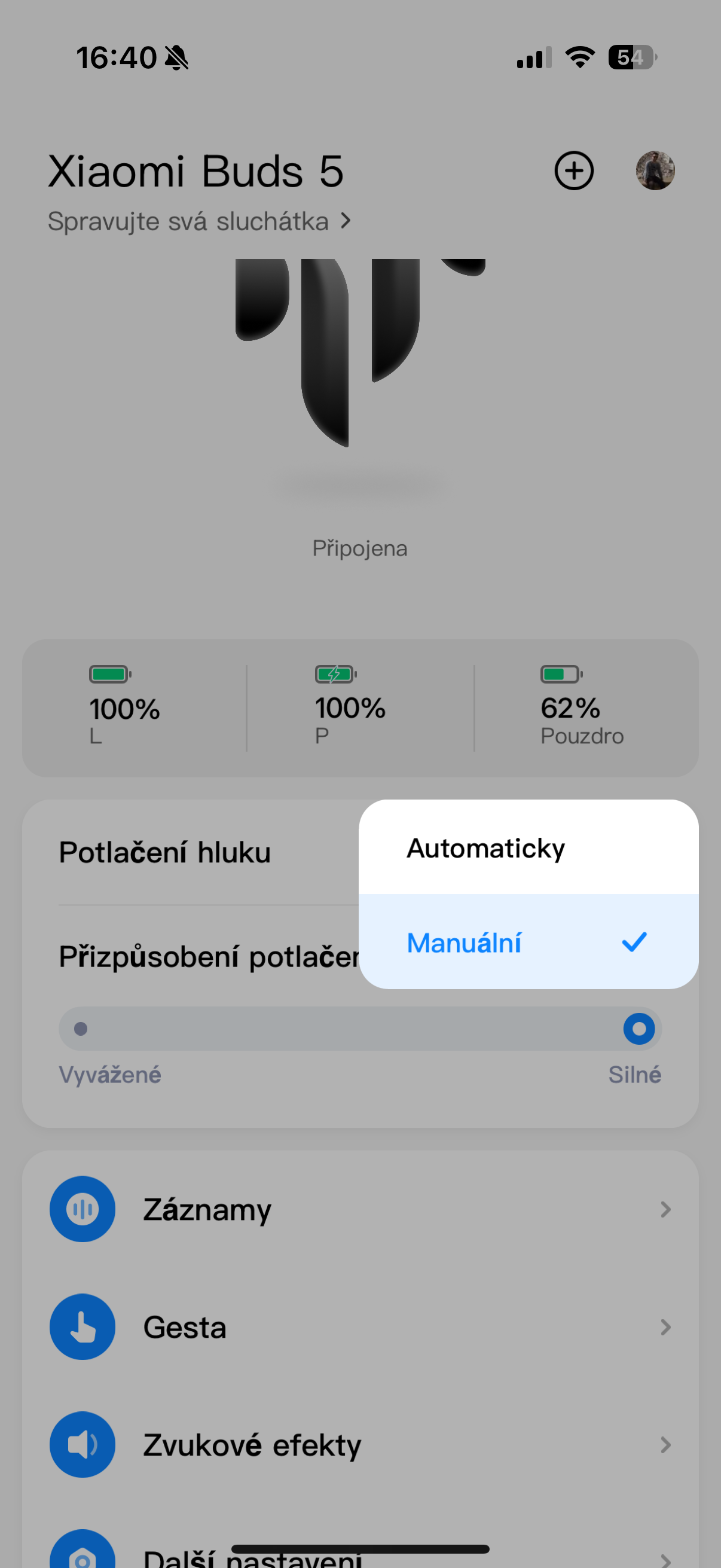Screen dimensions: 721x1568
Task: Tap the Potlačení hluku setting
Action: pyautogui.click(x=165, y=852)
